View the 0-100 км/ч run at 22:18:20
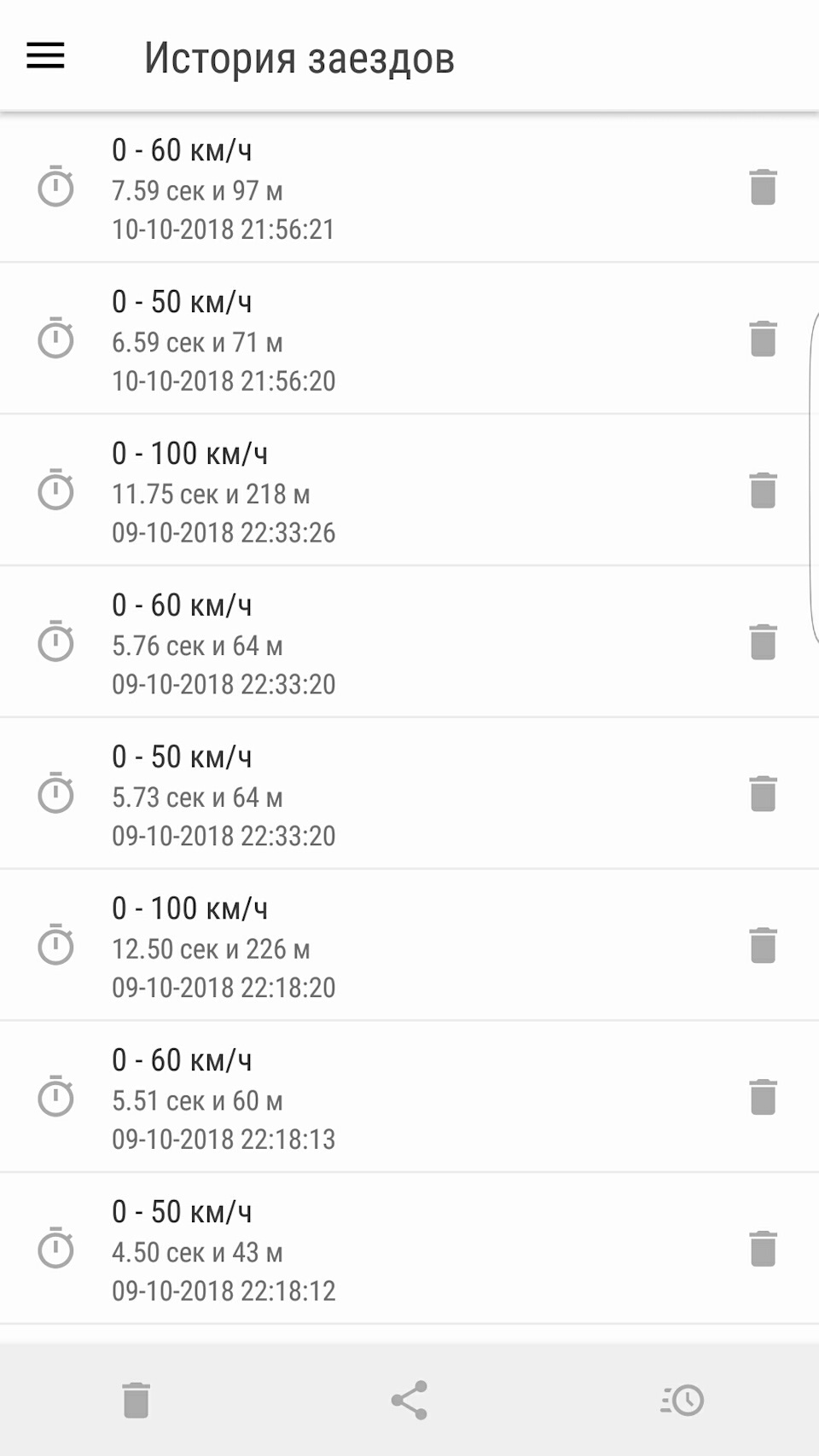The image size is (819, 1456). [x=341, y=947]
